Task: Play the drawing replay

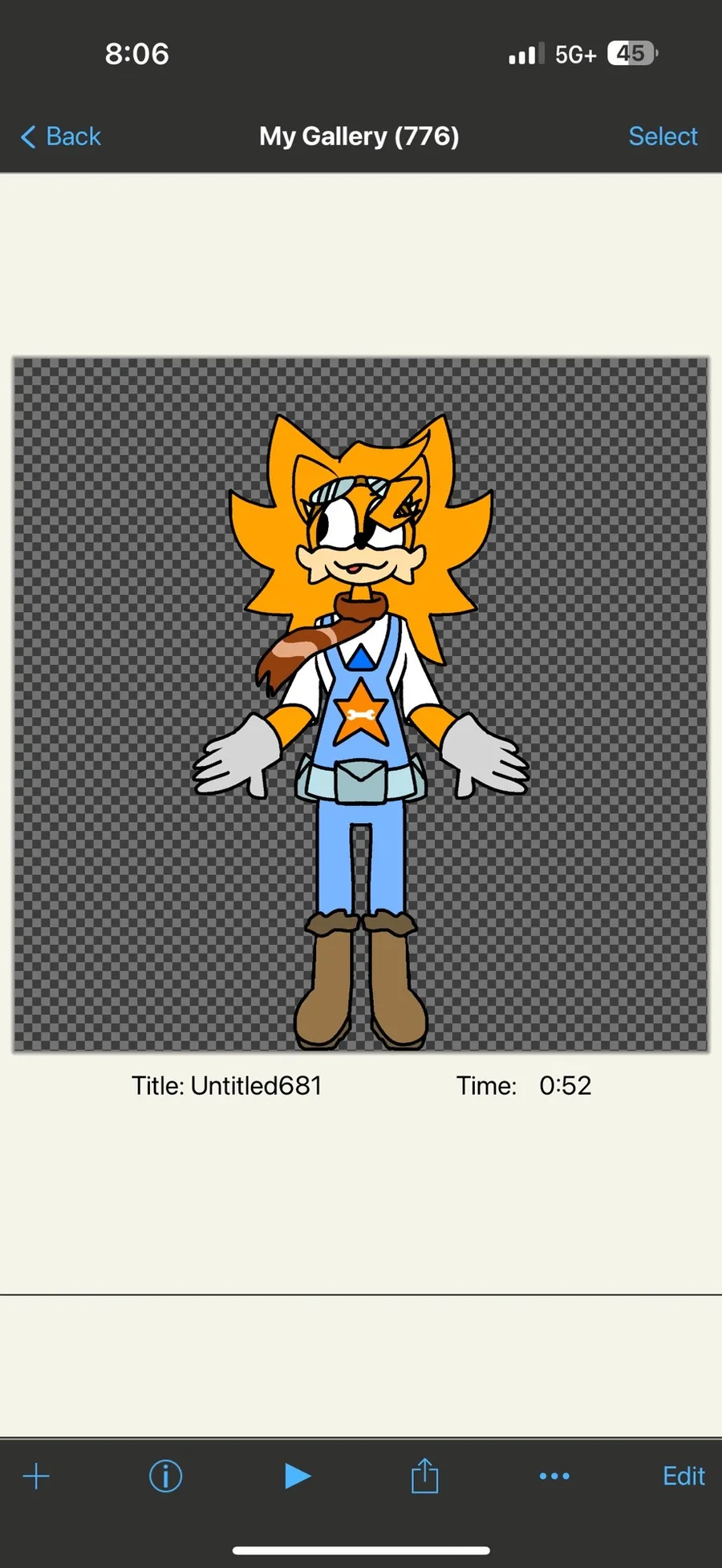Action: pos(297,1476)
